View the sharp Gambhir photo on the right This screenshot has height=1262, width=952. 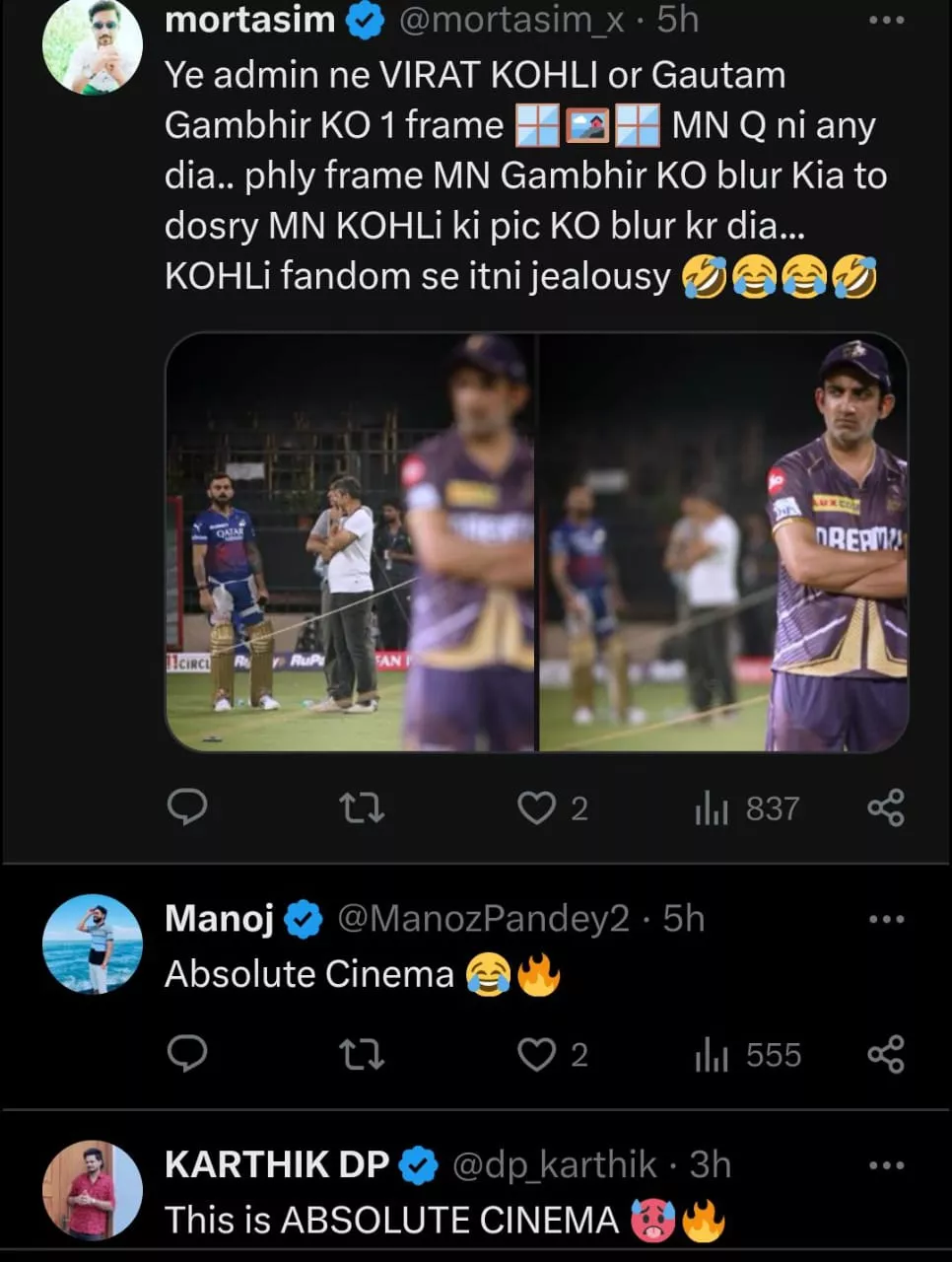(723, 542)
